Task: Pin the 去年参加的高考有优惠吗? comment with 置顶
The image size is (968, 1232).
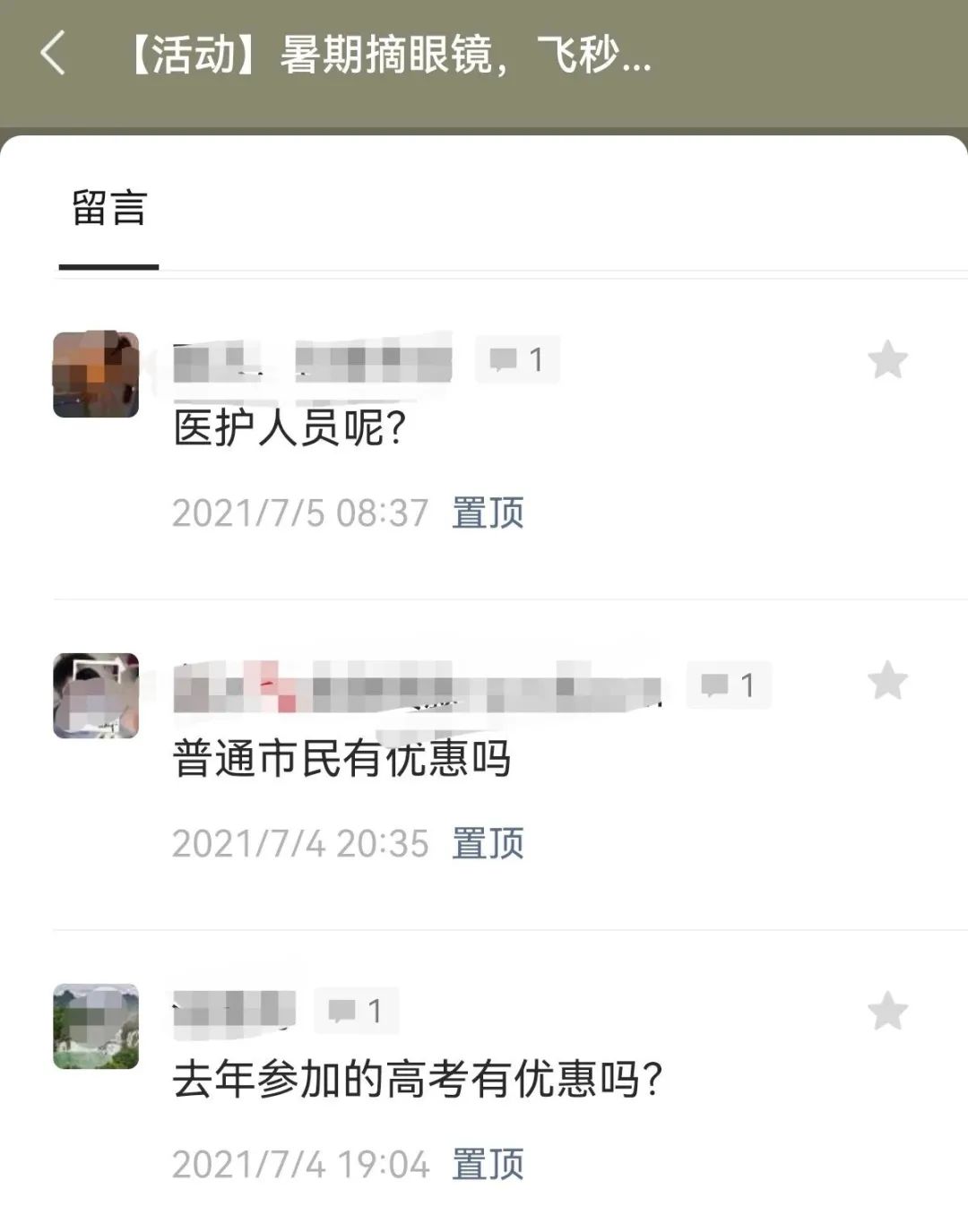Action: pos(488,1165)
